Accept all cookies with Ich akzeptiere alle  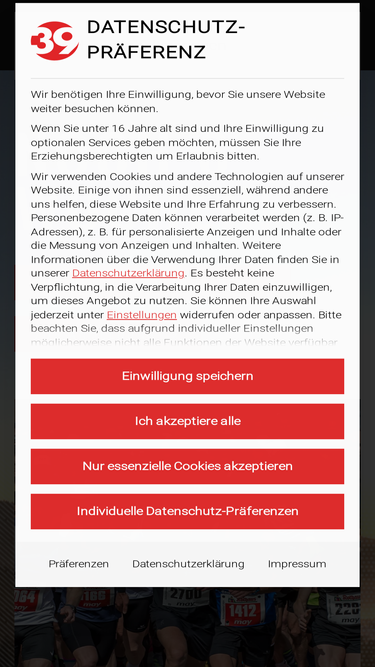pyautogui.click(x=188, y=421)
